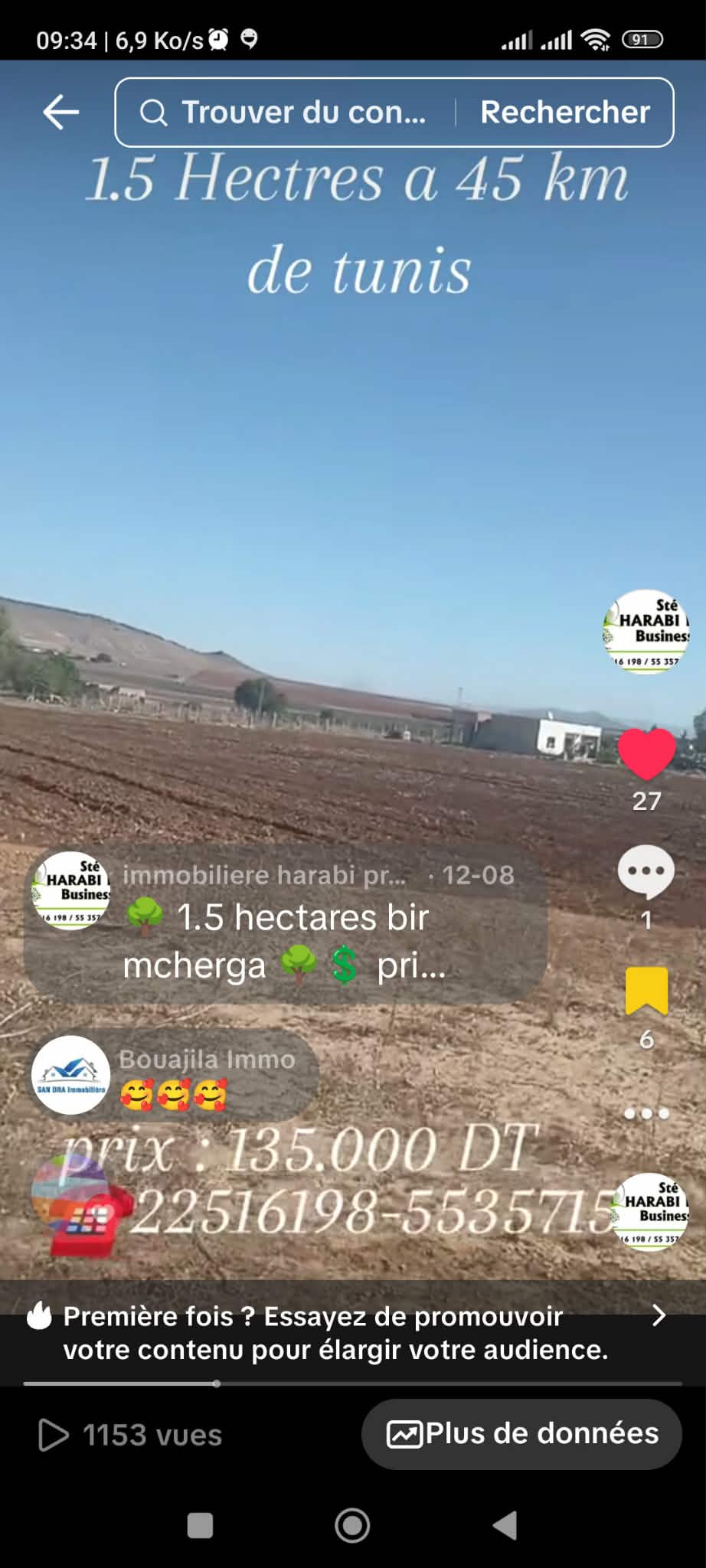Tap the recent apps square navigation button
Image resolution: width=706 pixels, height=1568 pixels.
[x=198, y=1525]
